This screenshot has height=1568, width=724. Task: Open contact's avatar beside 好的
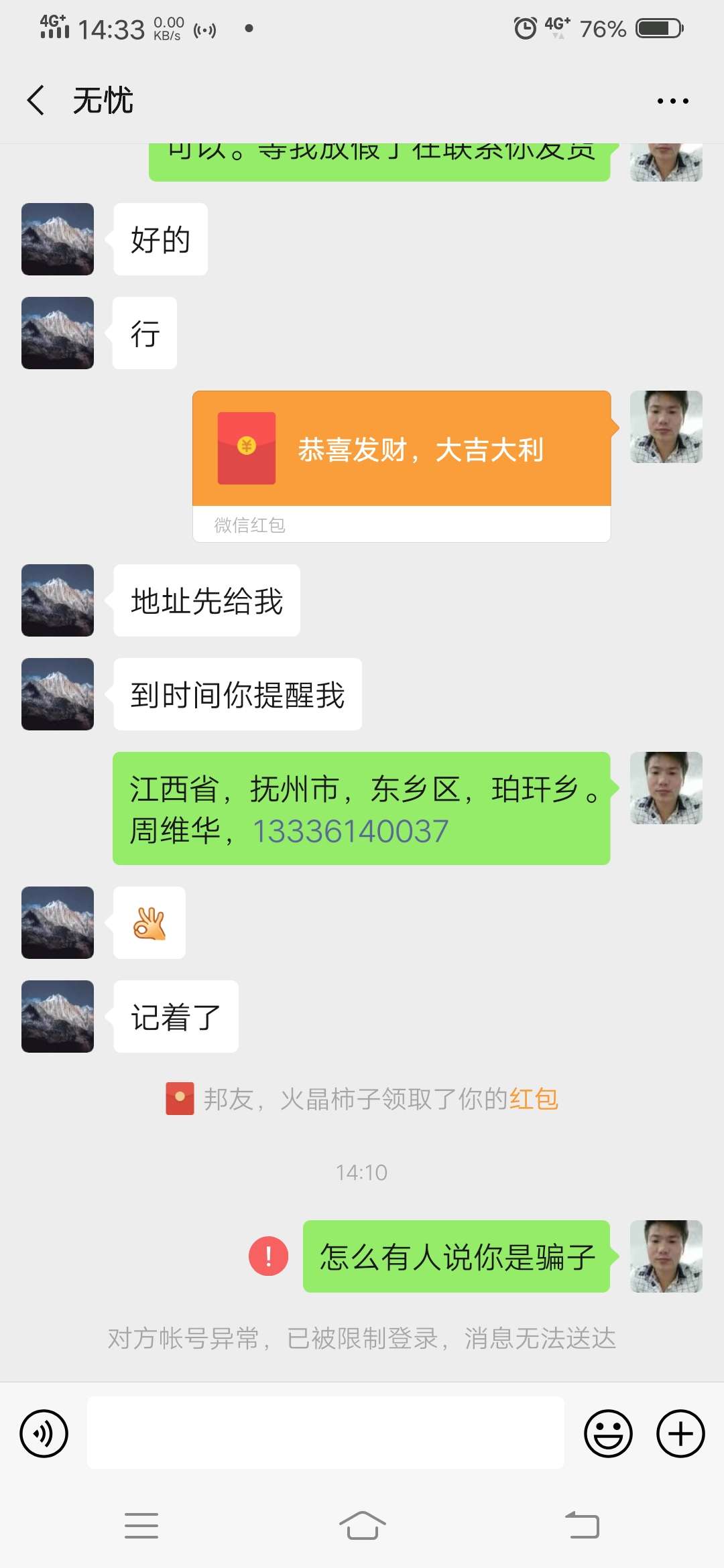(x=58, y=239)
